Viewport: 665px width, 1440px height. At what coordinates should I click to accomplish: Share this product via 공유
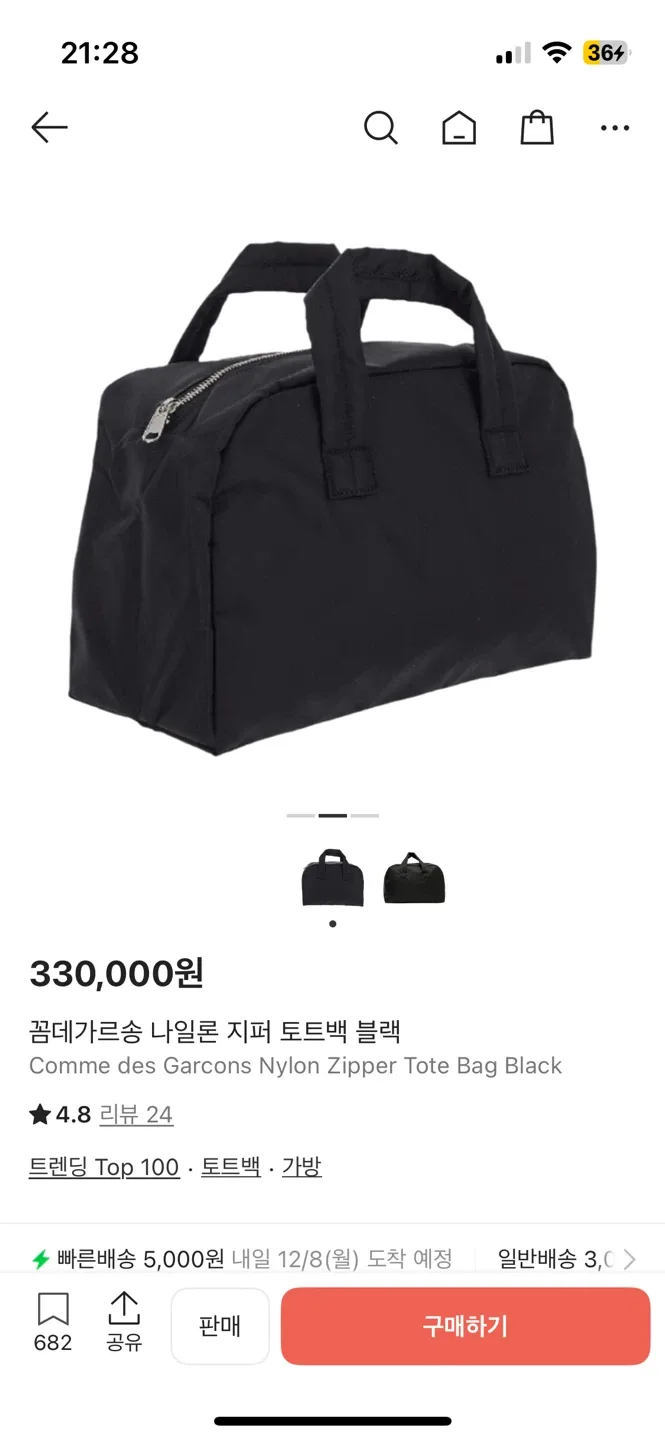pyautogui.click(x=124, y=1322)
